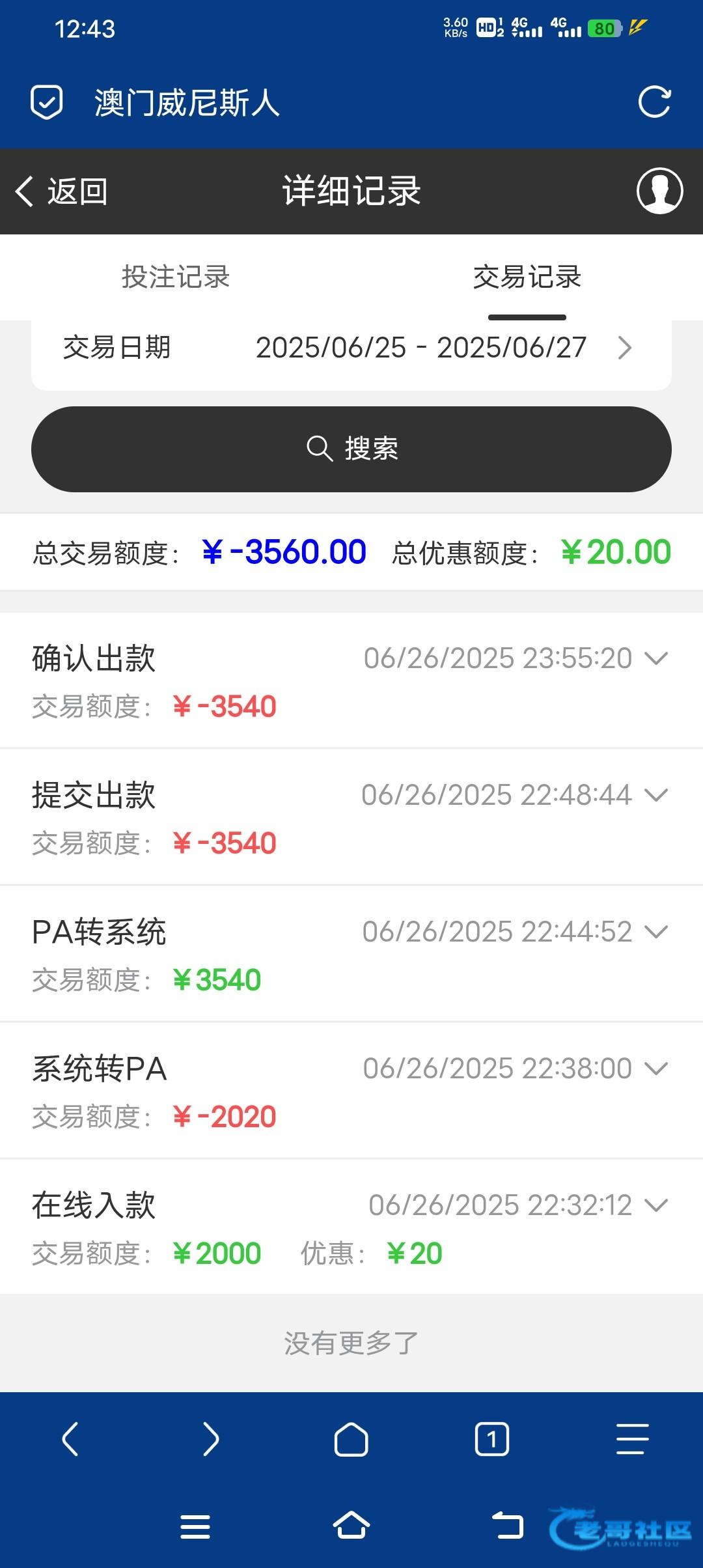Expand the 在线入款 deposit record

[351, 1227]
